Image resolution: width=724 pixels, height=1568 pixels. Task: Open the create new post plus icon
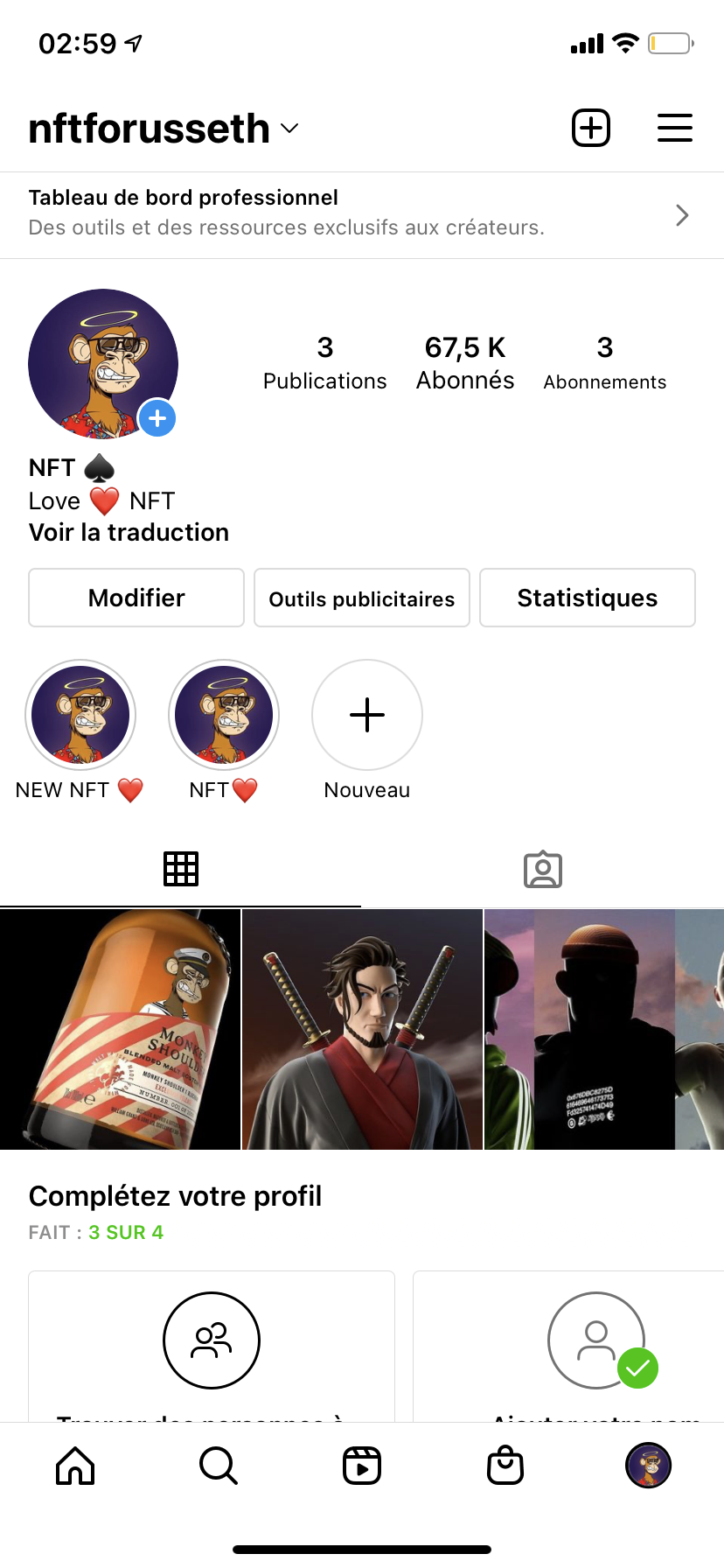591,129
